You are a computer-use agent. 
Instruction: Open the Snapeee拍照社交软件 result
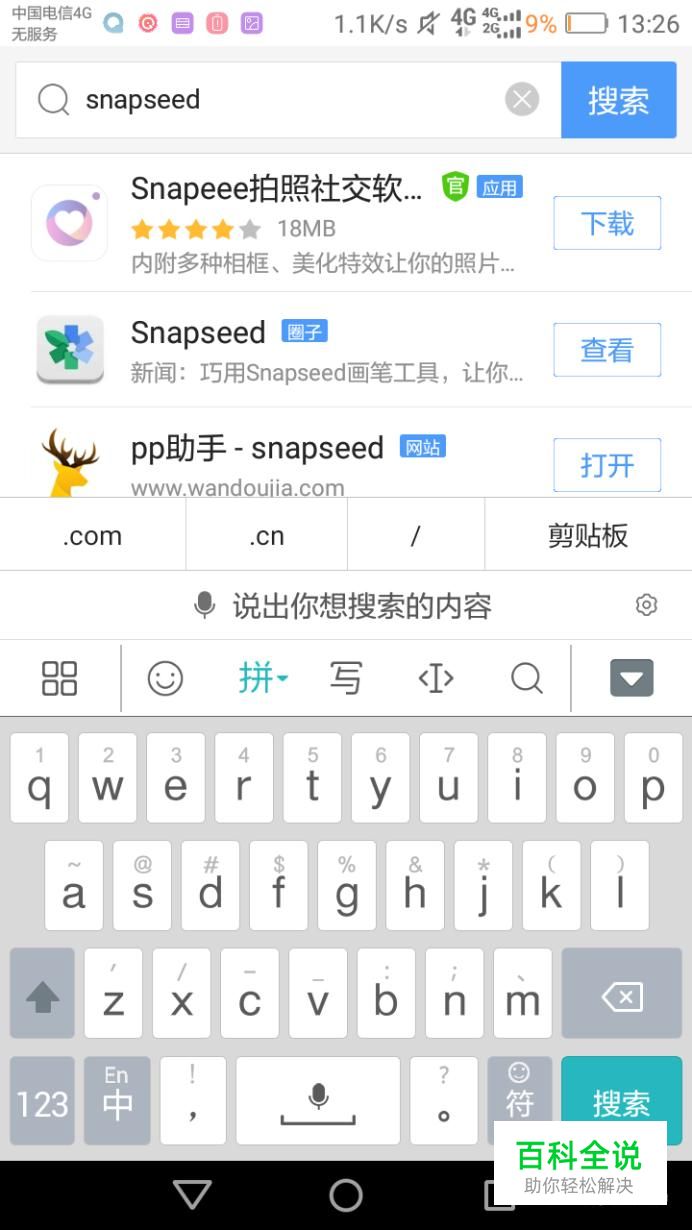[x=277, y=188]
